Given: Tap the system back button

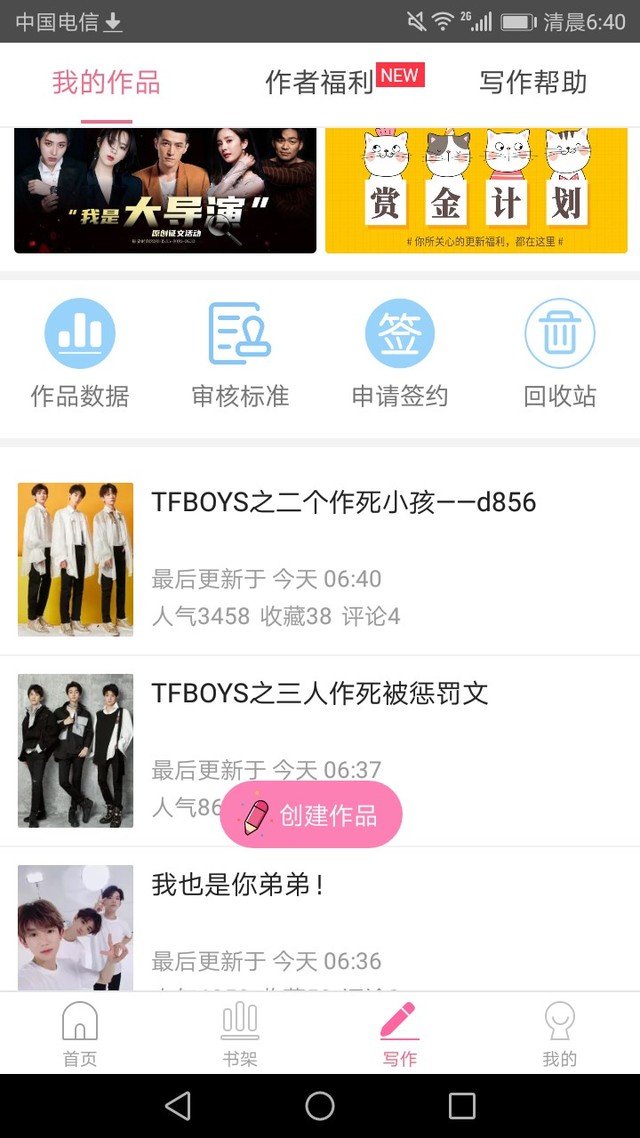Looking at the screenshot, I should [x=178, y=1105].
